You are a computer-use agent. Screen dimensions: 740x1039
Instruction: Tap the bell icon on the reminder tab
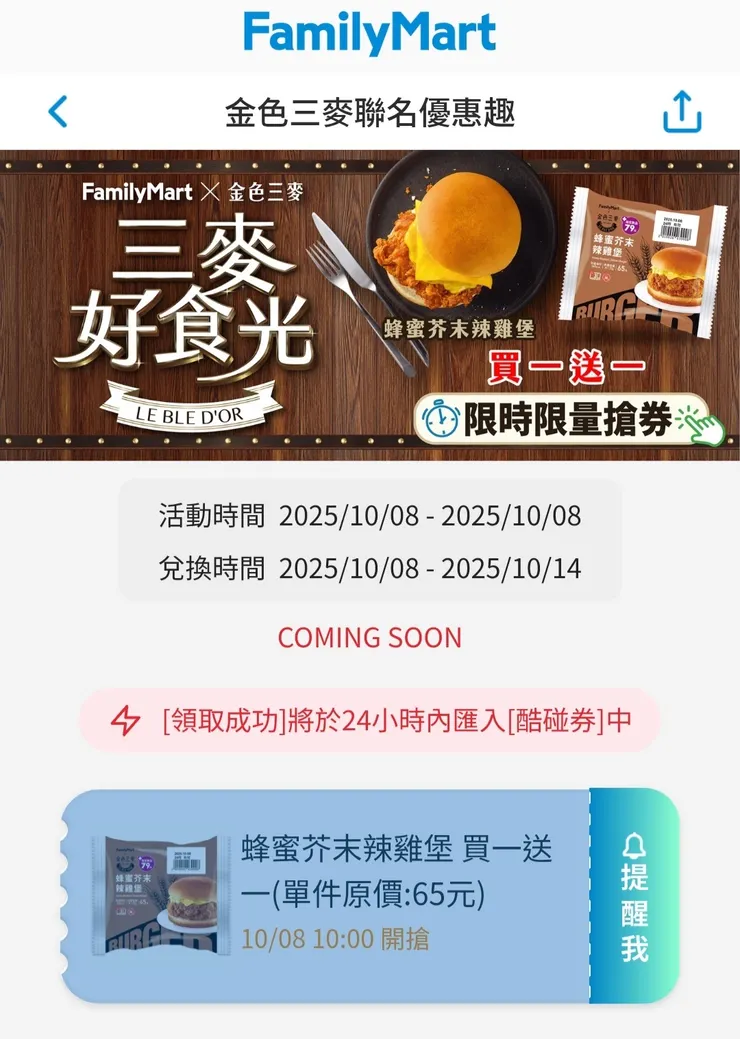pyautogui.click(x=635, y=845)
